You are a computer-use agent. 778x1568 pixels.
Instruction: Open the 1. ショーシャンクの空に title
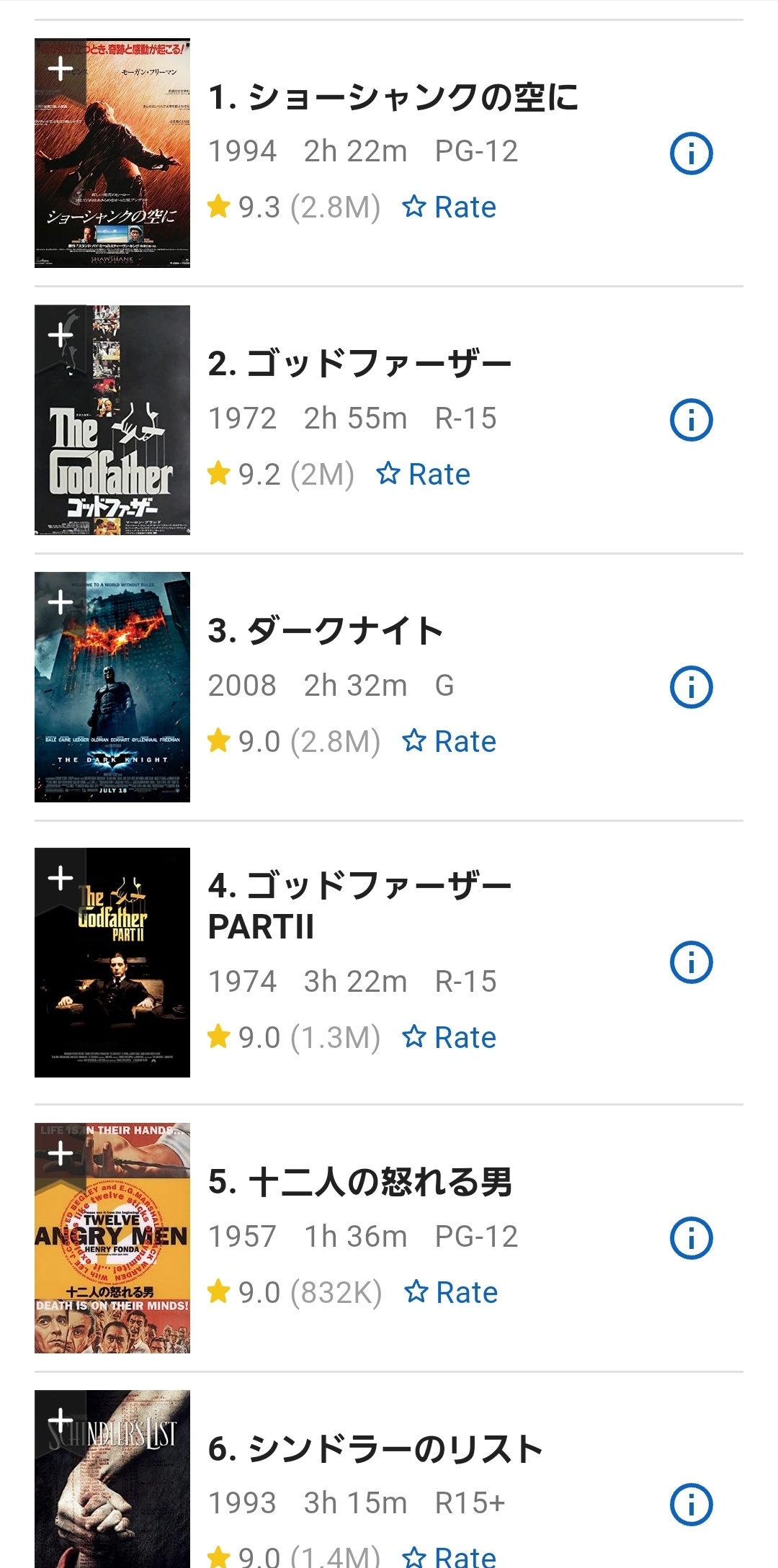[393, 98]
